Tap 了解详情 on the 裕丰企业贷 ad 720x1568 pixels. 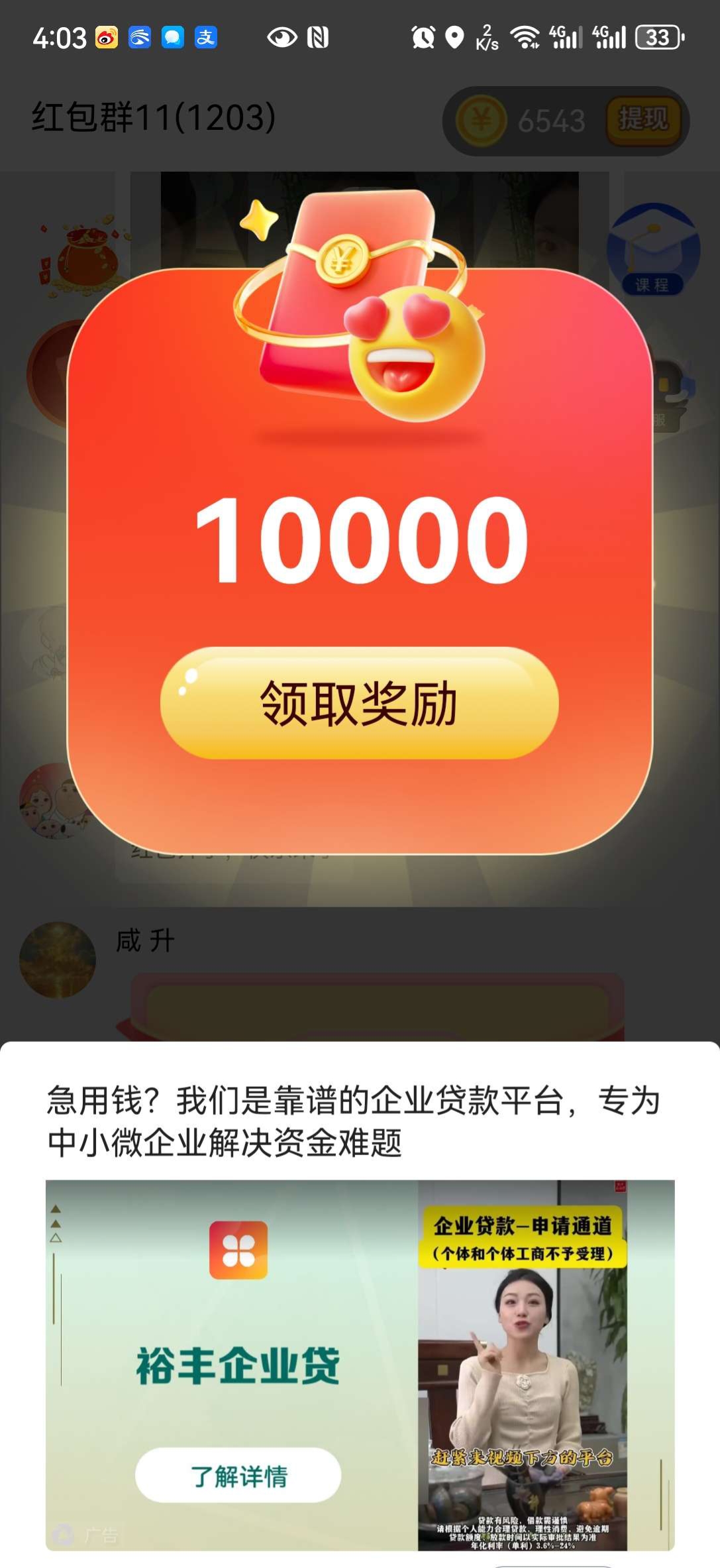point(238,1476)
